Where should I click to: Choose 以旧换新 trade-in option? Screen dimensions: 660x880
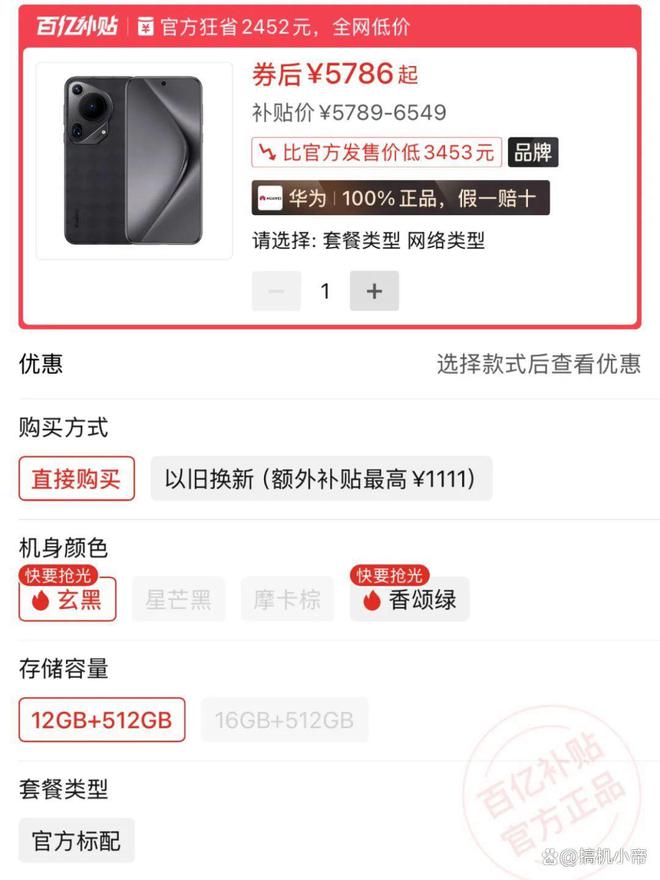(x=321, y=479)
